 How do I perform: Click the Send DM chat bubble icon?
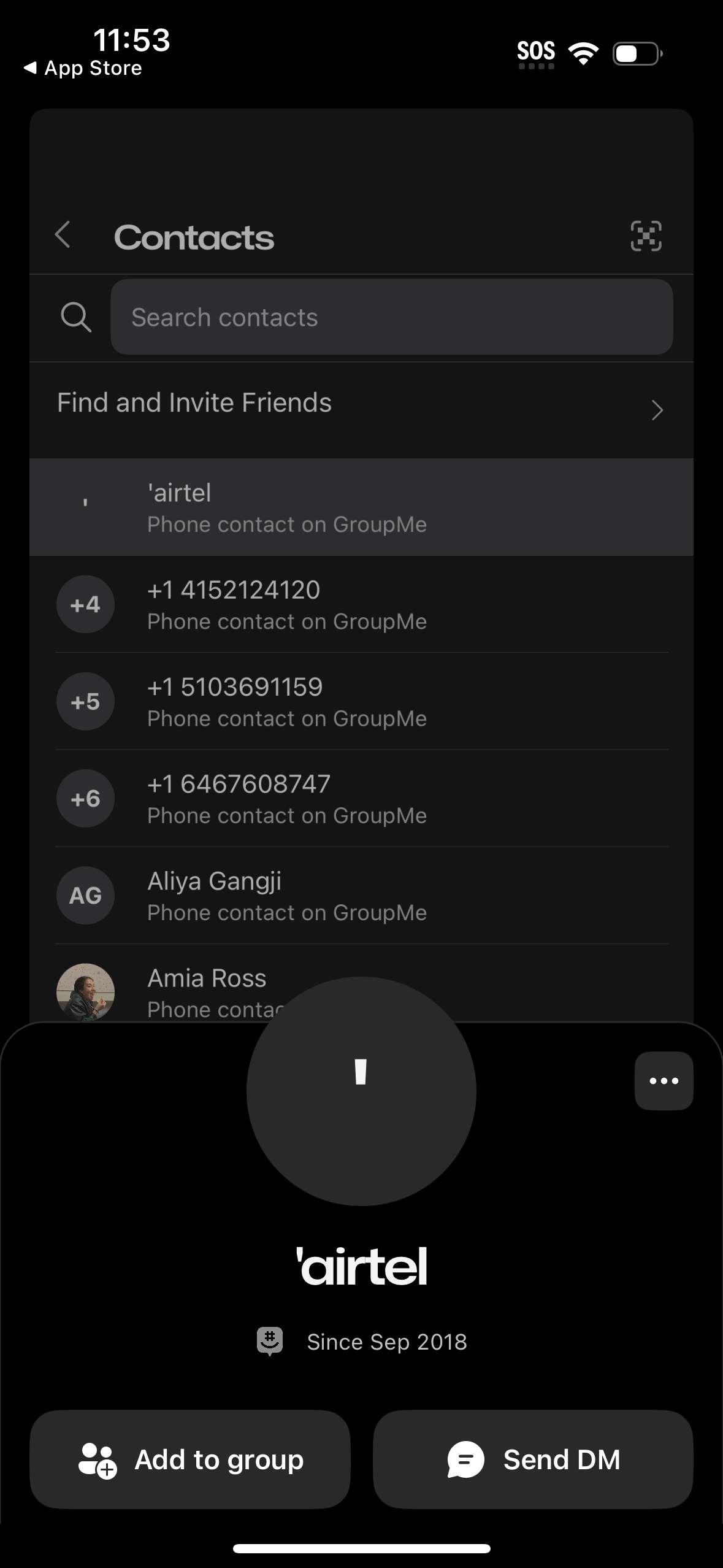pos(464,1459)
